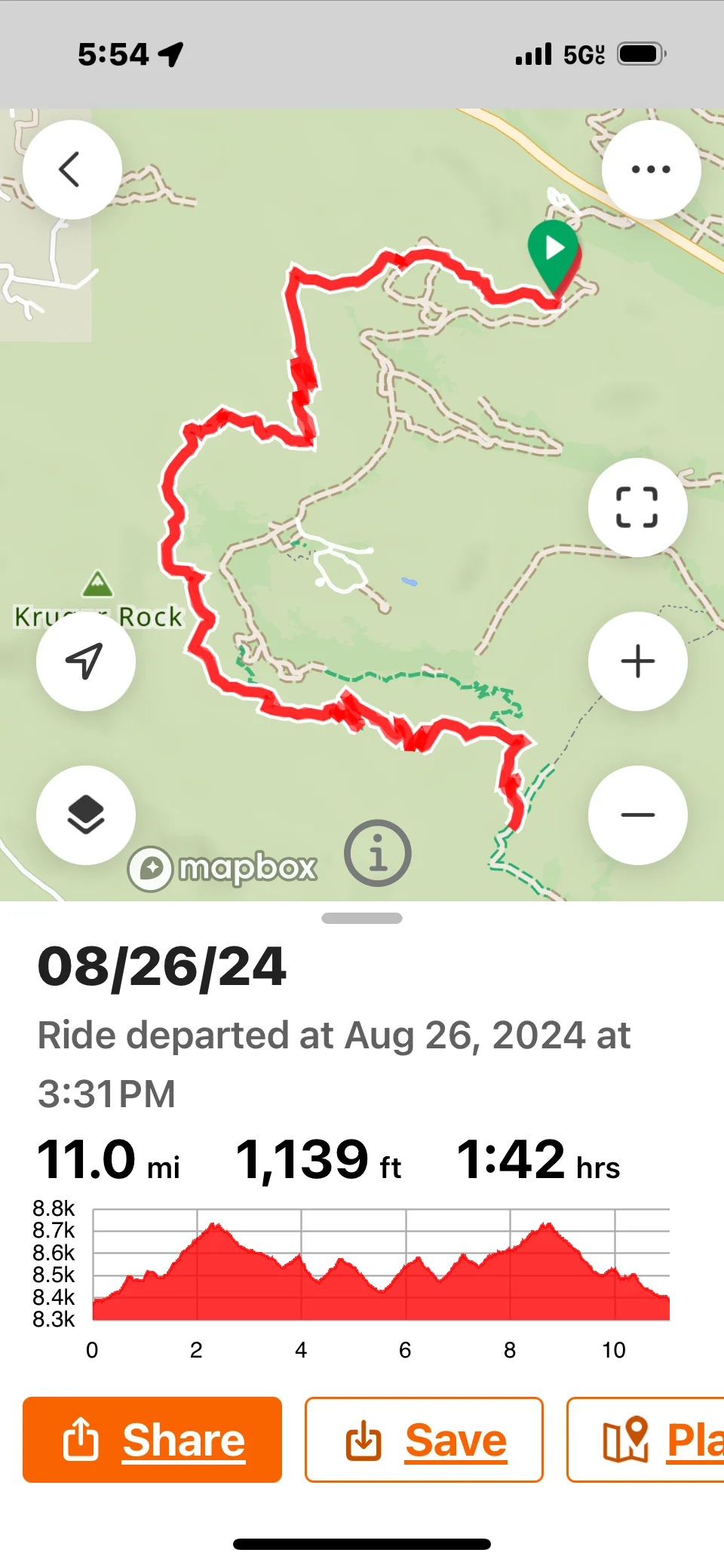Zoom in on the map
724x1568 pixels.
(x=637, y=661)
